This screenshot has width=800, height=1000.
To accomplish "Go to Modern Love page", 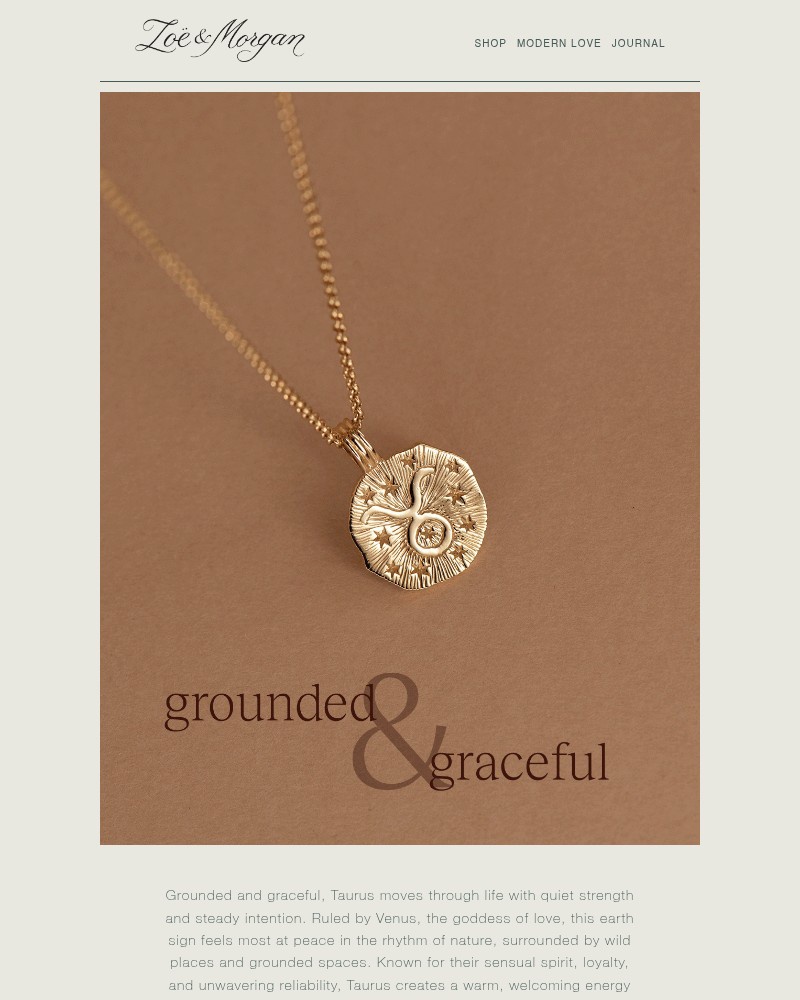I will [559, 44].
